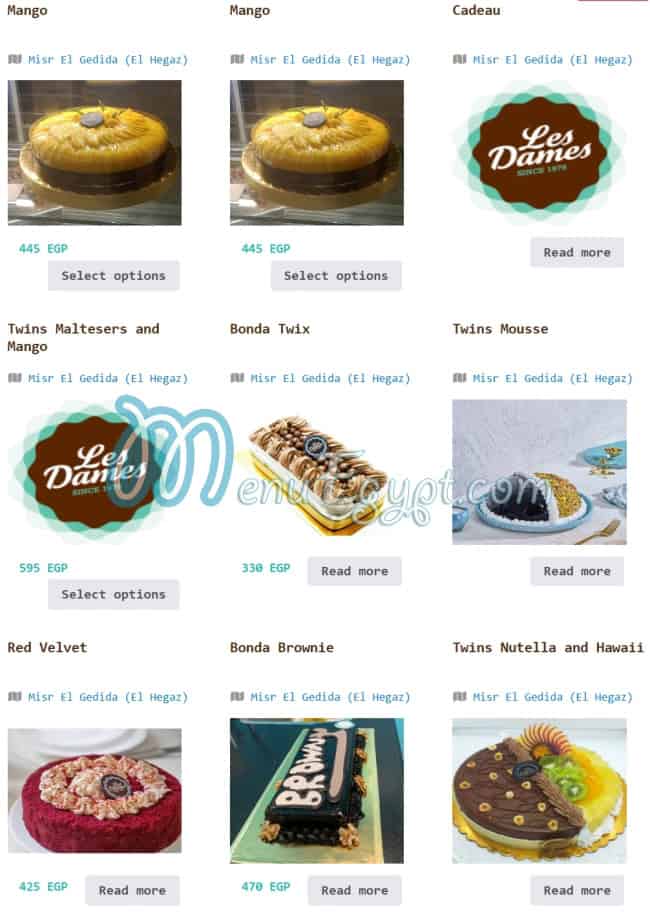Open the Twins Mousse product image
The width and height of the screenshot is (650, 914).
[539, 472]
